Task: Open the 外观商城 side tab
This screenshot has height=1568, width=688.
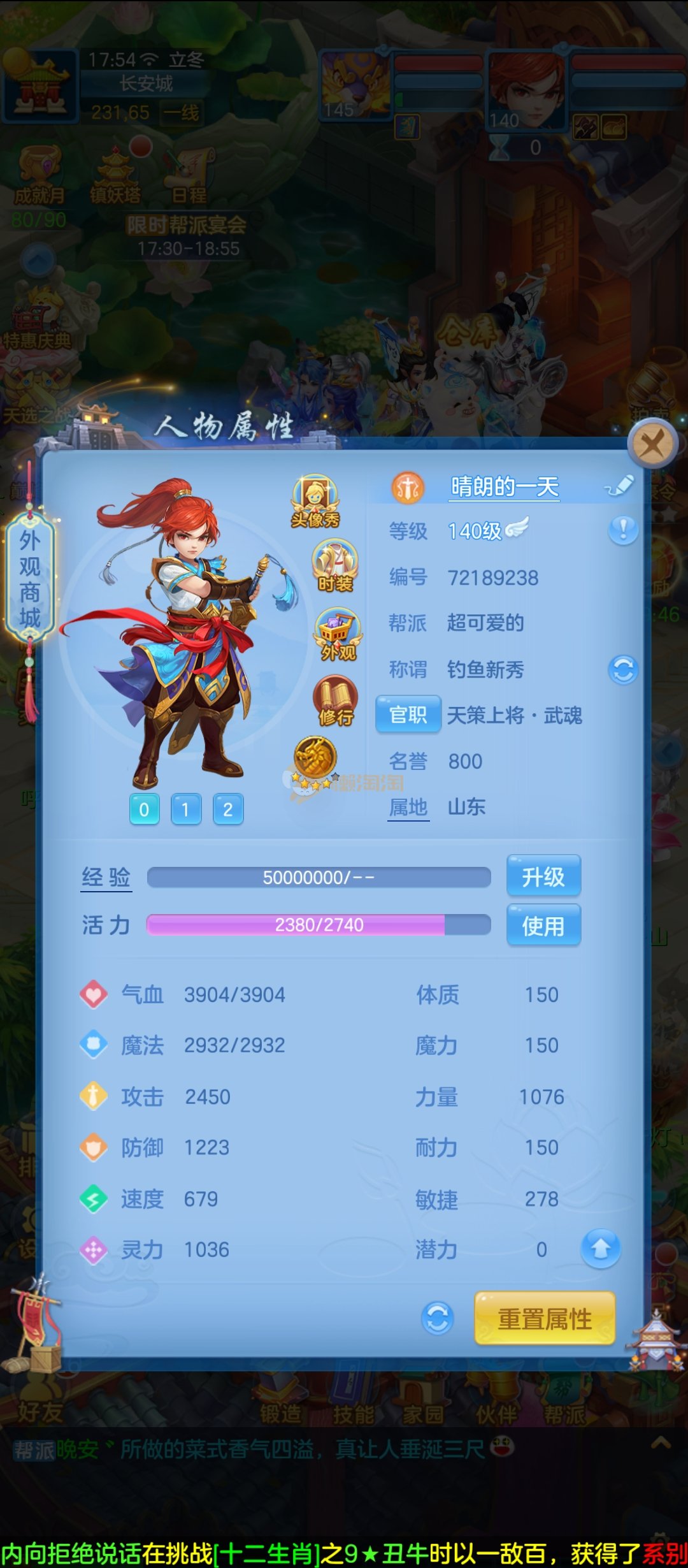Action: click(30, 579)
